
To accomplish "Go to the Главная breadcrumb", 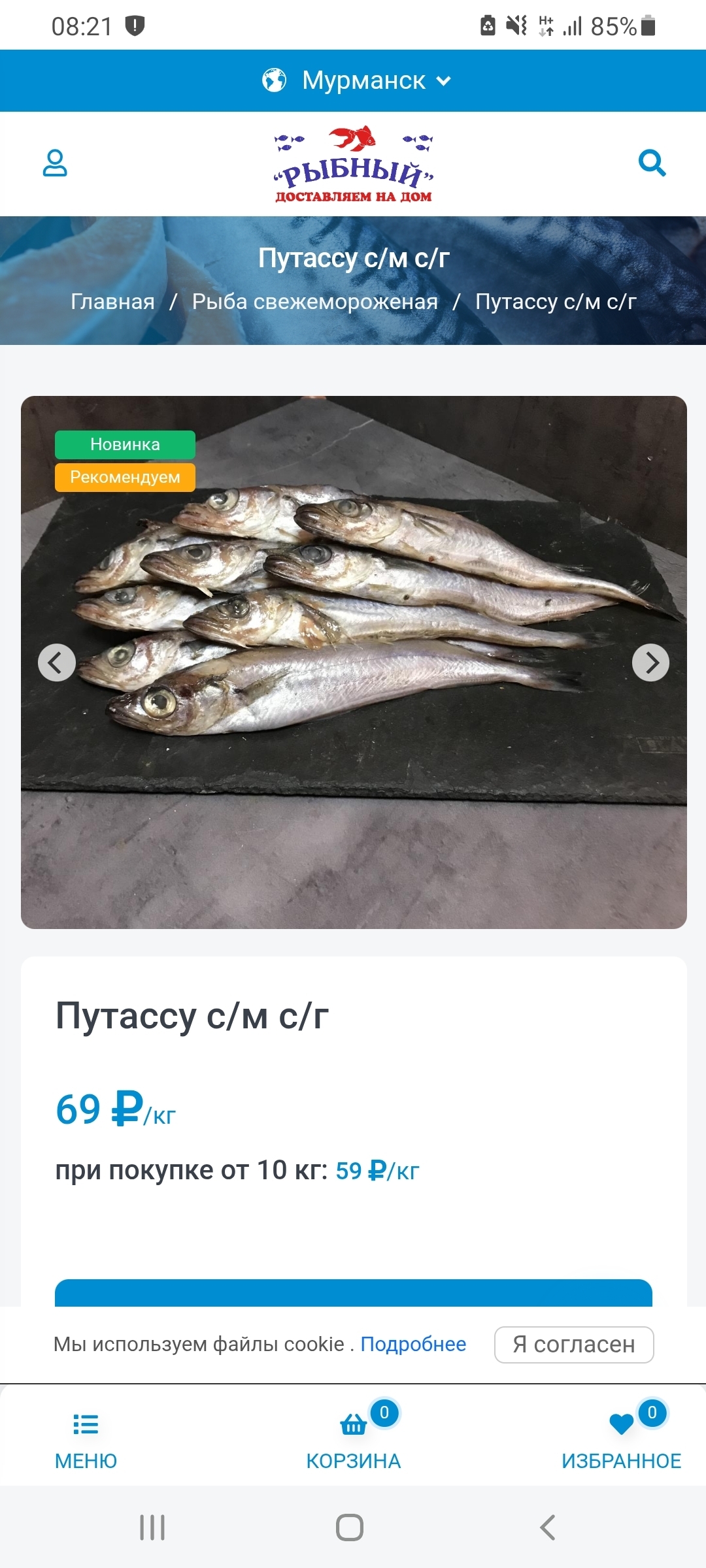I will coord(112,302).
